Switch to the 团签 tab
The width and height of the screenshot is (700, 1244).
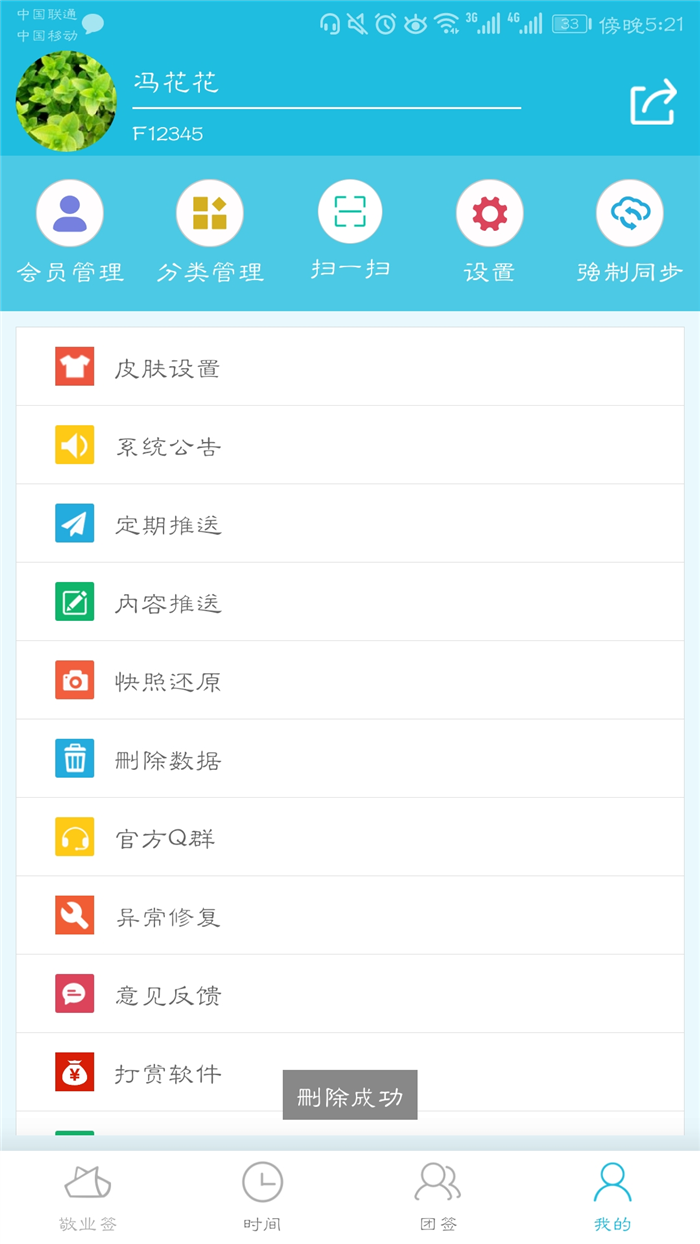click(438, 1197)
